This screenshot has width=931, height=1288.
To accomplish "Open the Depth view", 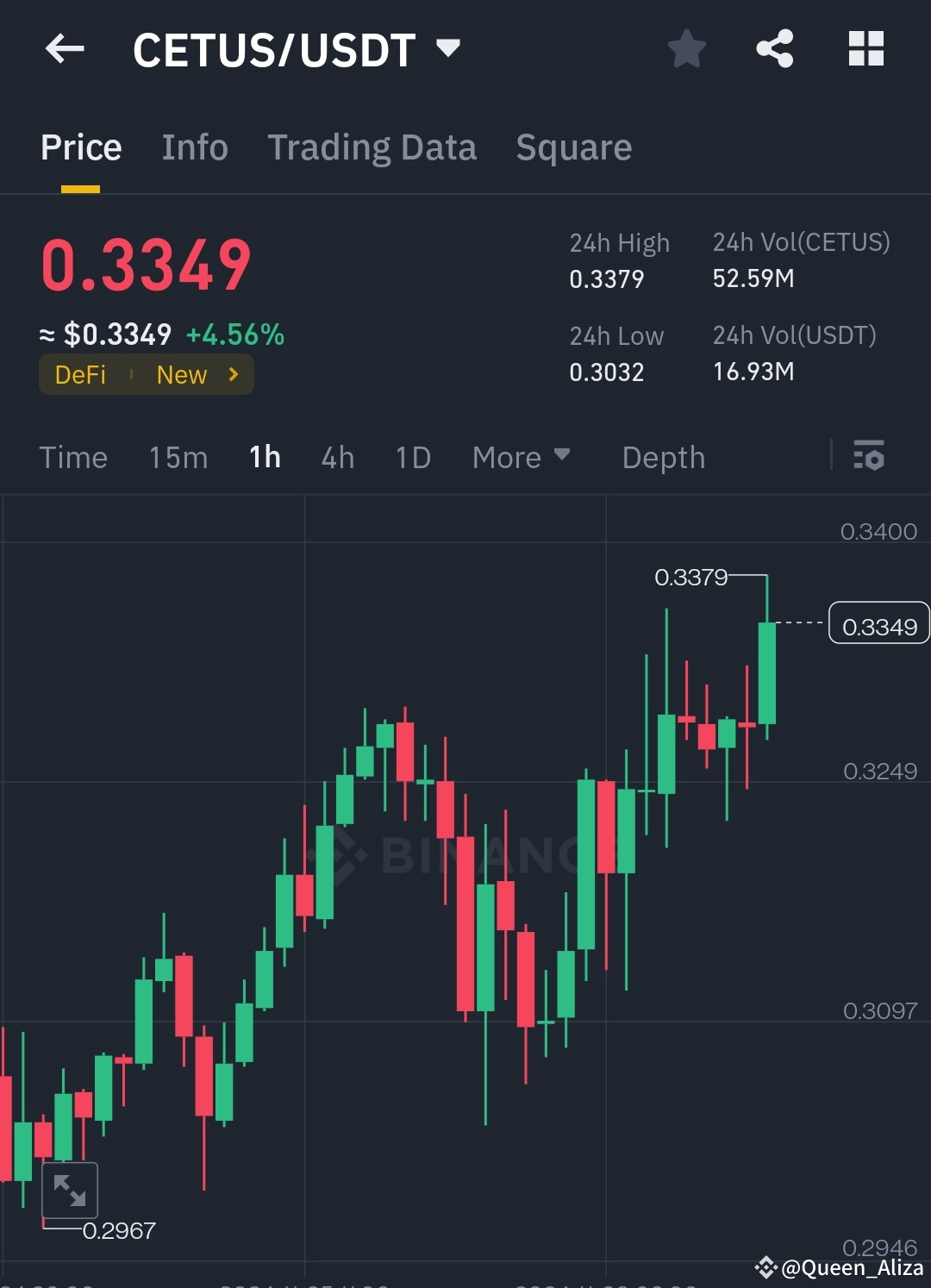I will 663,458.
